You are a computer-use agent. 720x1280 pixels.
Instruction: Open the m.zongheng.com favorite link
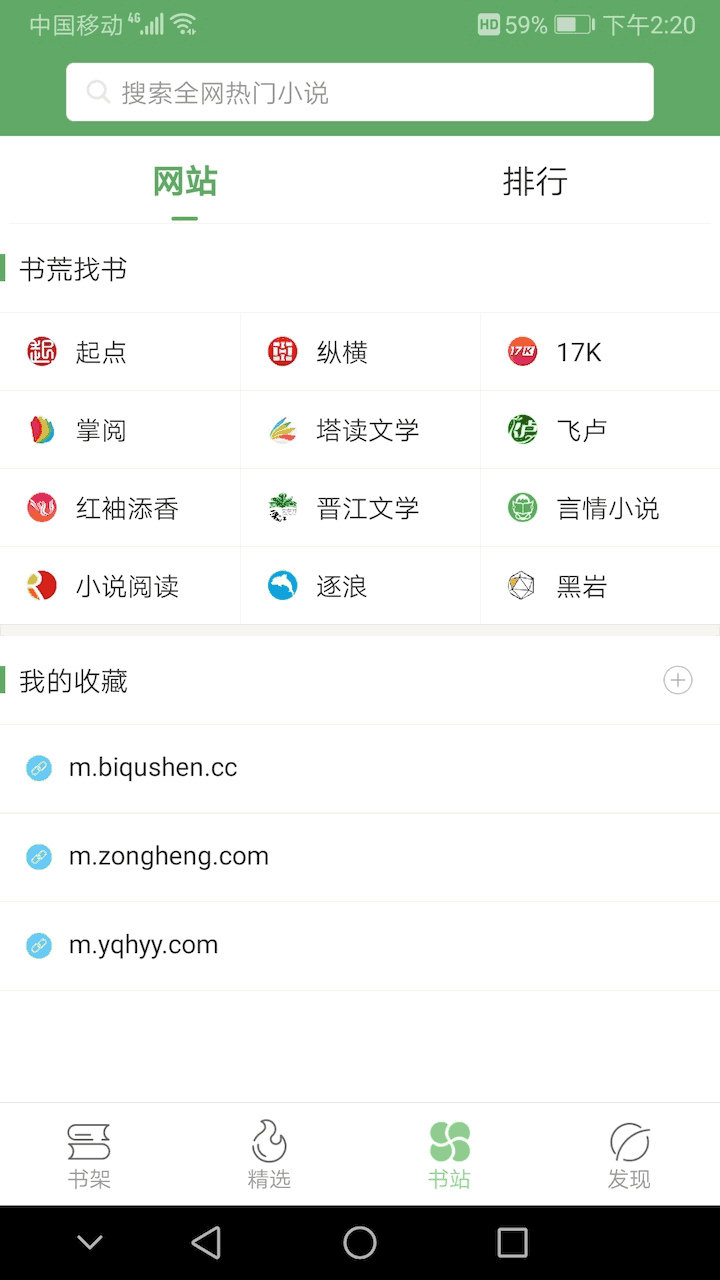pyautogui.click(x=169, y=856)
